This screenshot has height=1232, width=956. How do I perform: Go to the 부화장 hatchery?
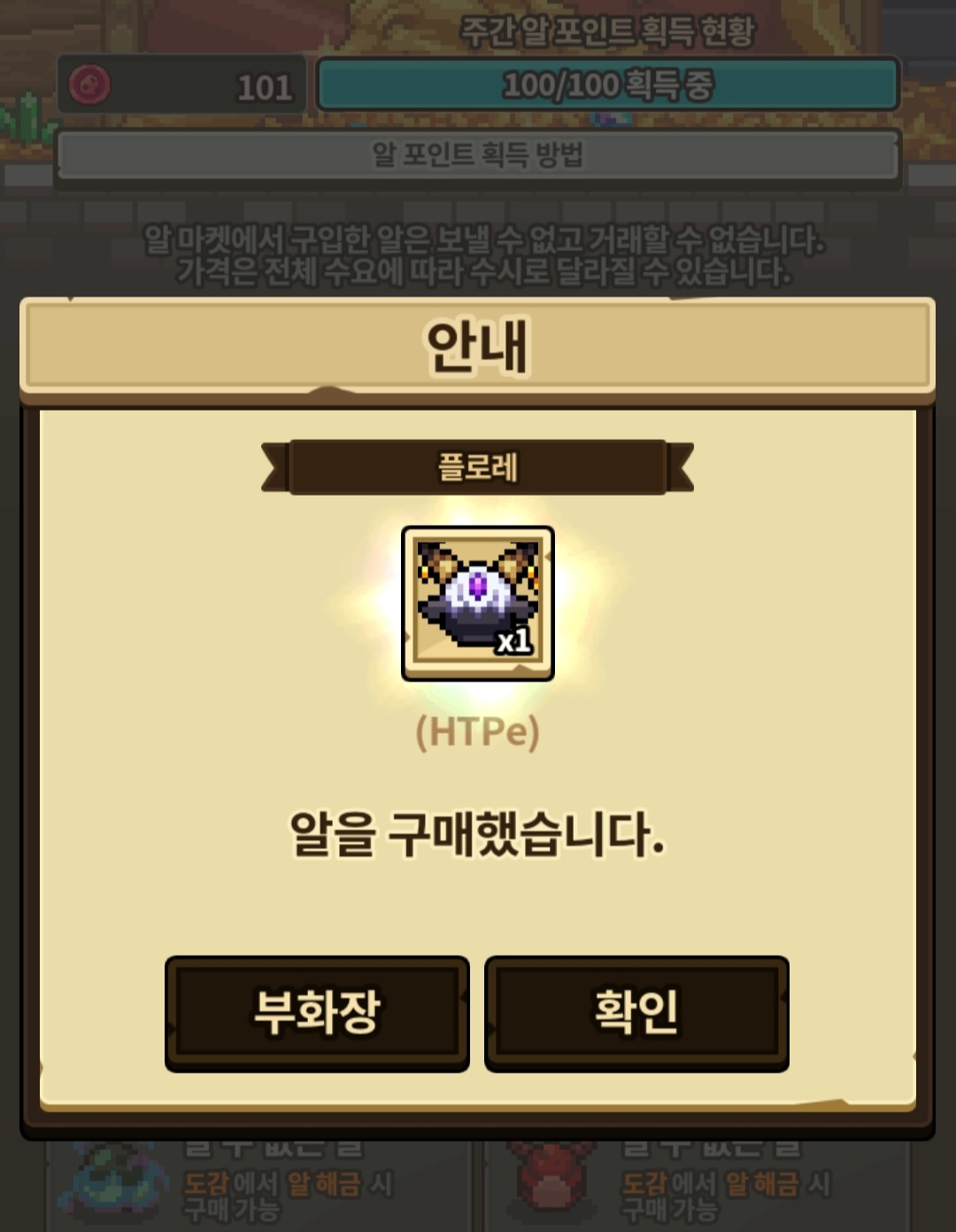tap(317, 1013)
